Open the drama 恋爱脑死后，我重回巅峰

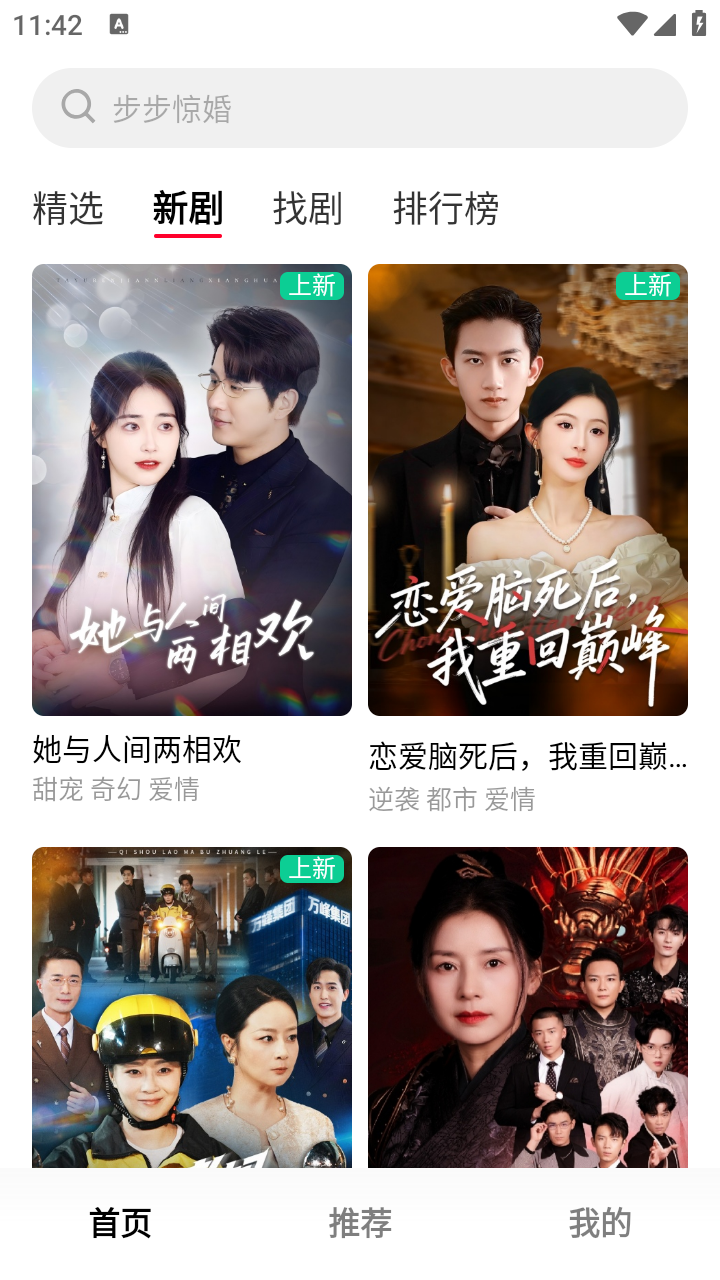coord(528,490)
